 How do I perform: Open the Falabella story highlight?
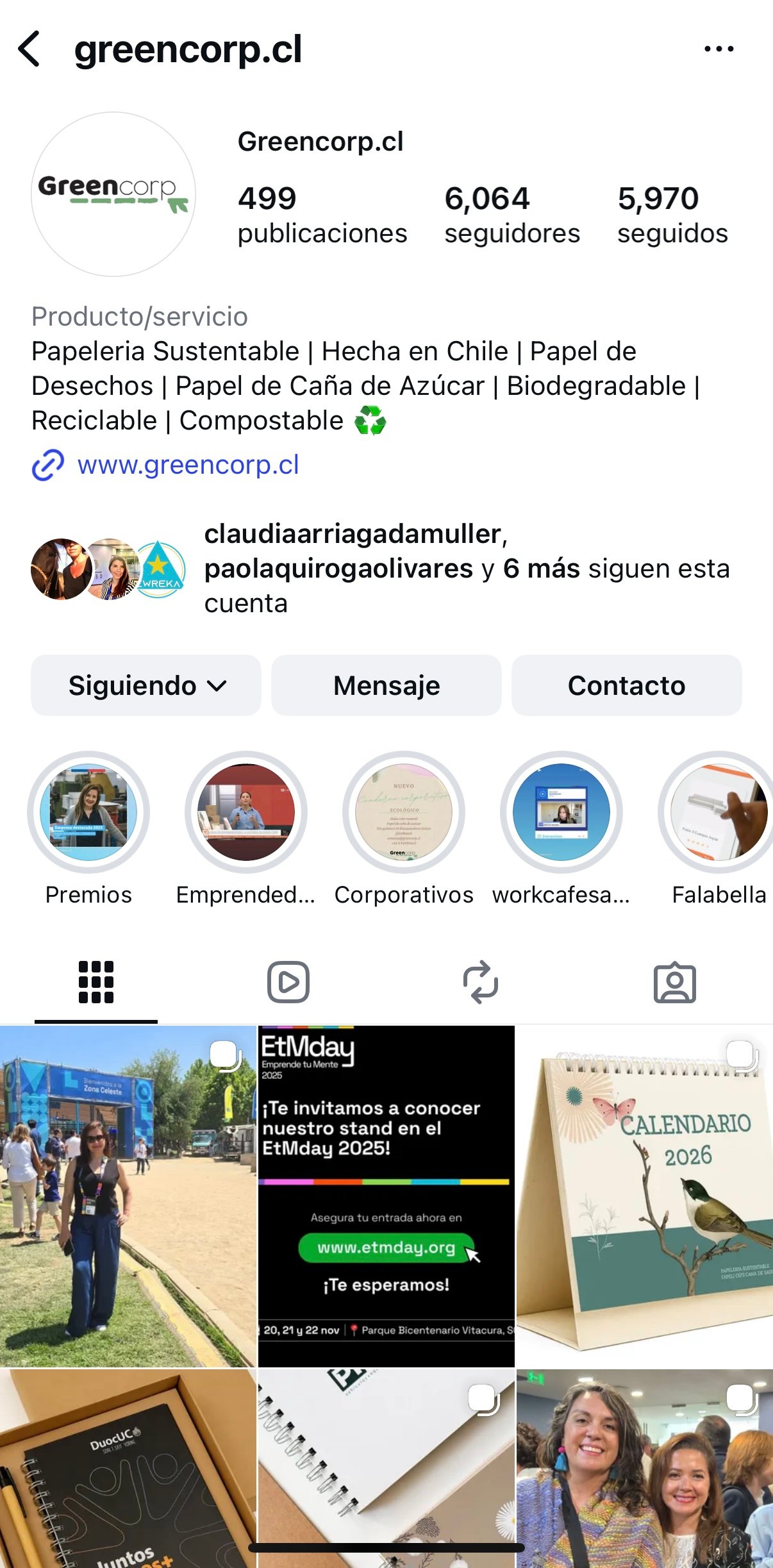pyautogui.click(x=718, y=812)
